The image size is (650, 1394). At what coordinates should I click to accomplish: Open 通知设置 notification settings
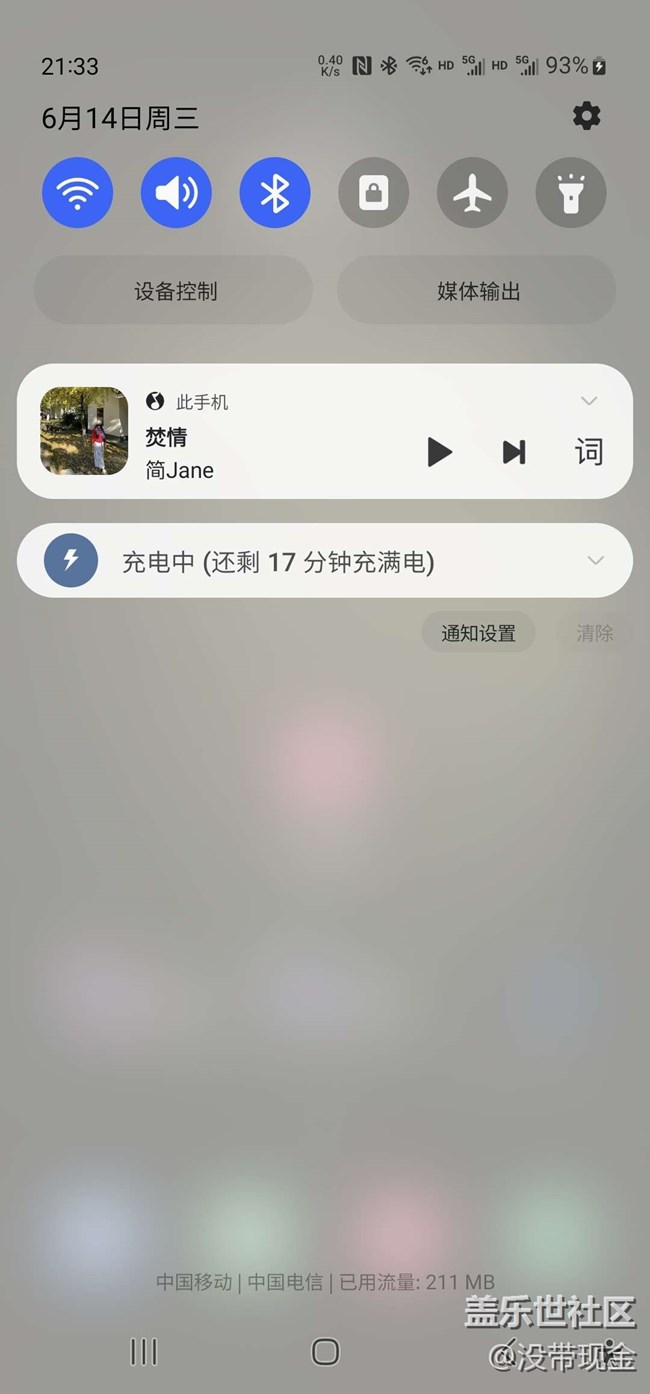click(478, 633)
